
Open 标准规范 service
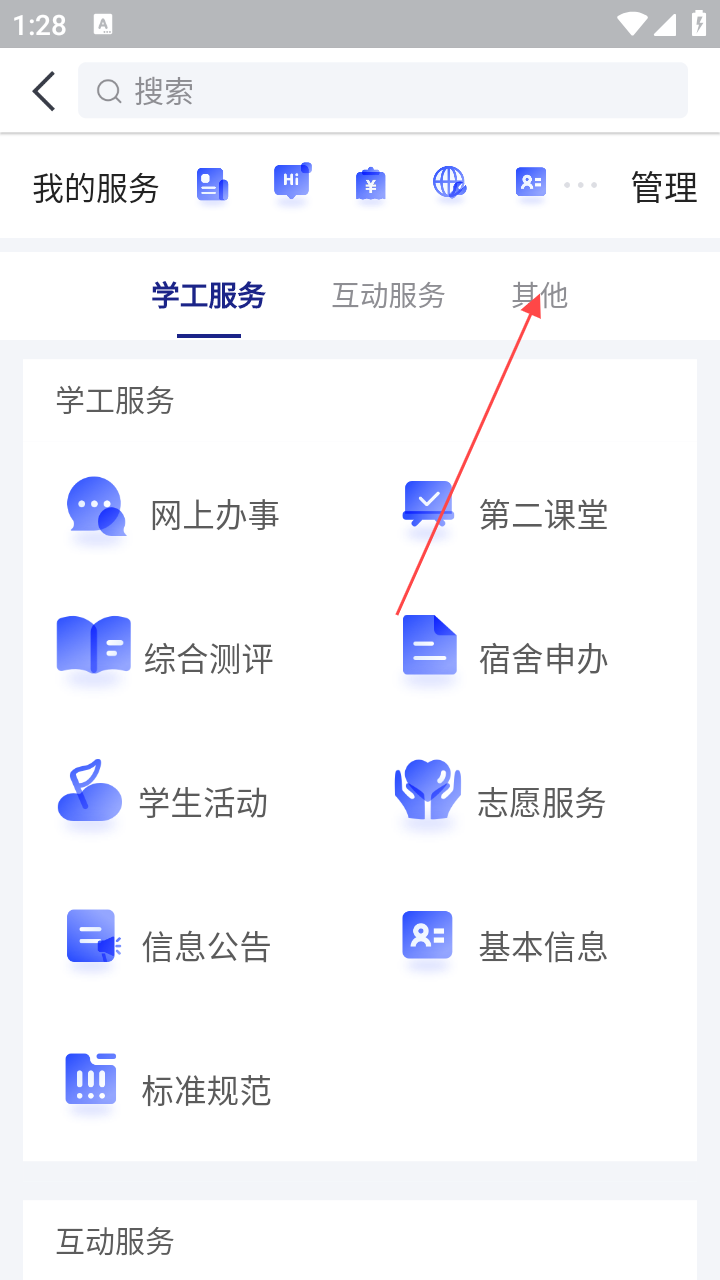coord(168,1089)
